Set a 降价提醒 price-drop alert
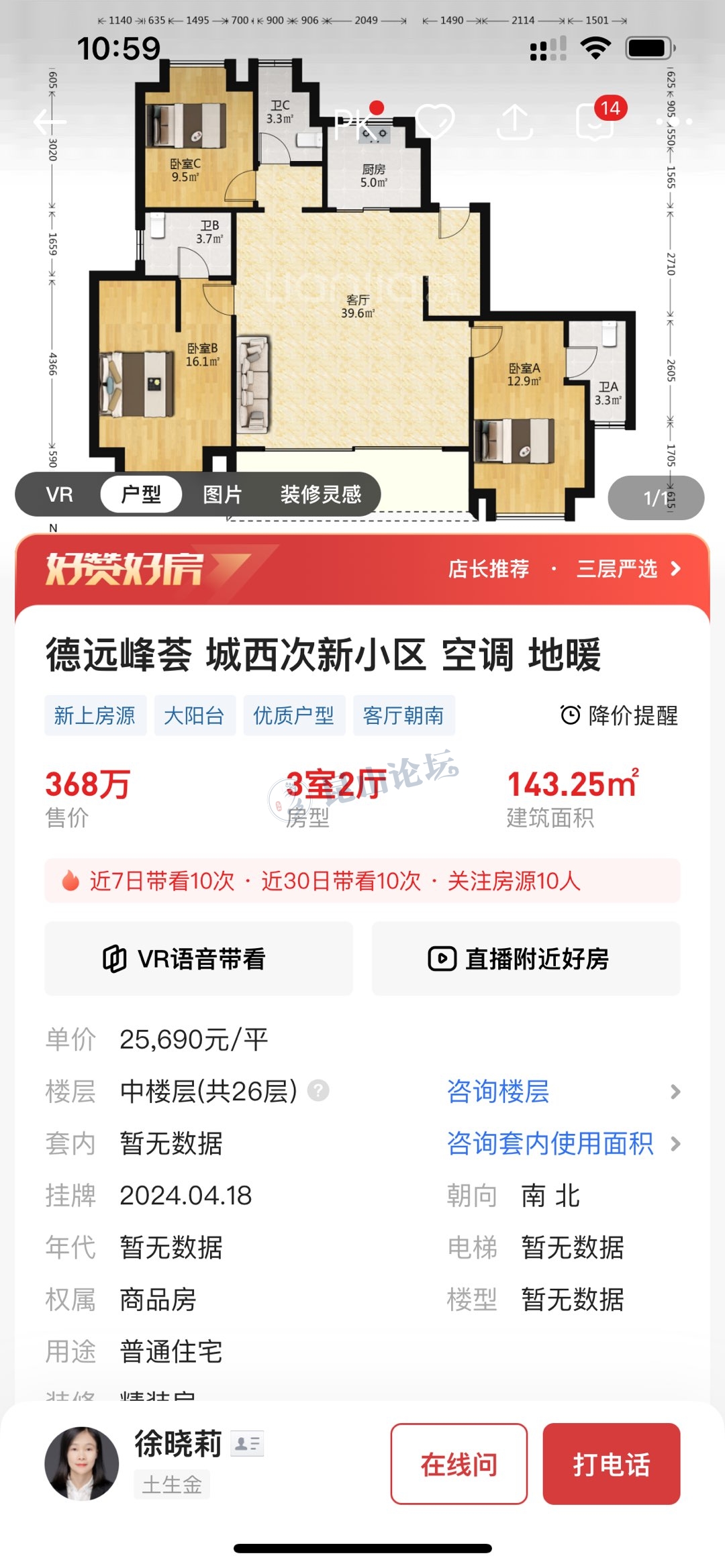725x1568 pixels. (x=619, y=715)
